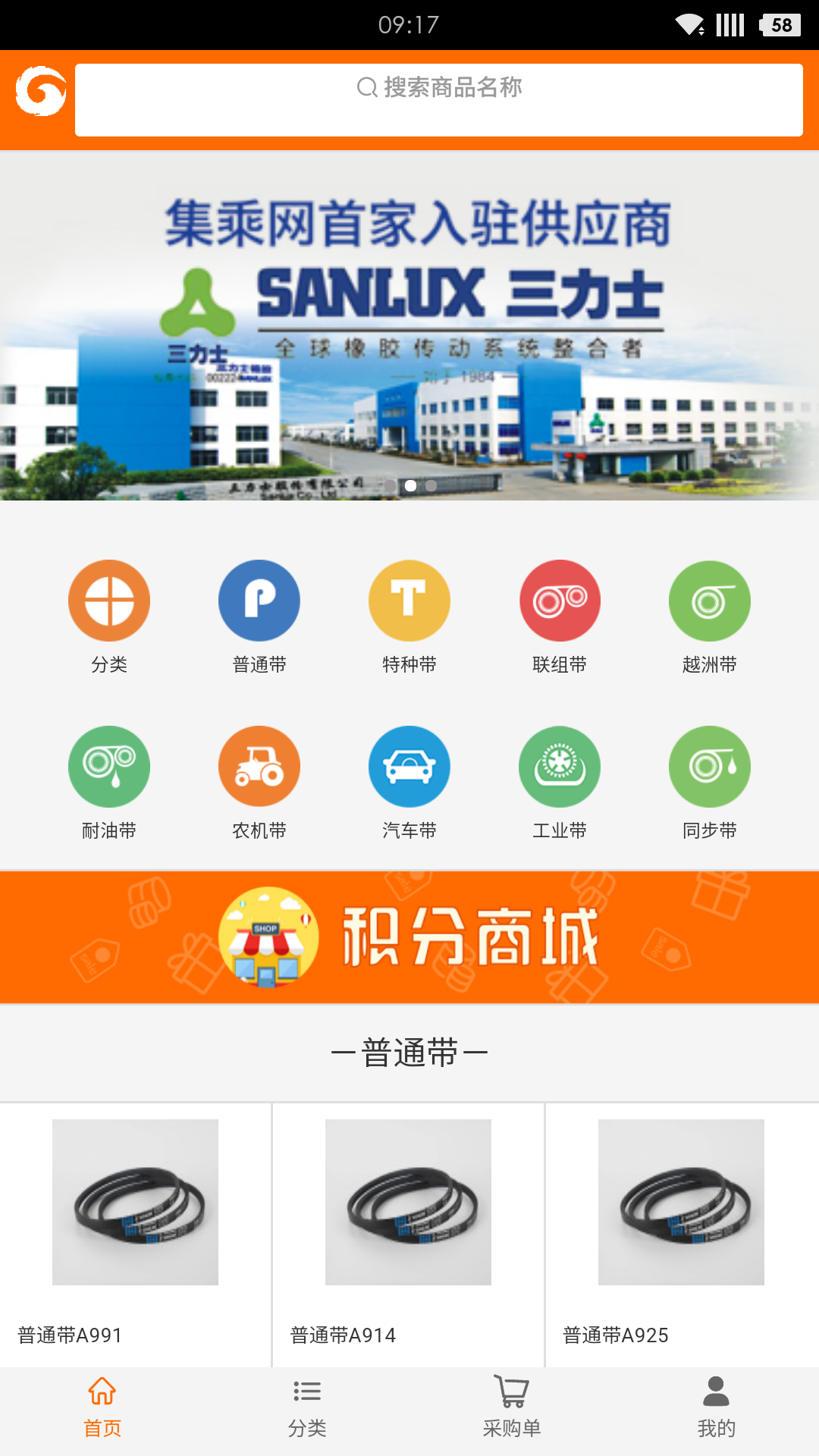Select the 联组带 red belt icon
Image resolution: width=819 pixels, height=1456 pixels.
click(559, 600)
